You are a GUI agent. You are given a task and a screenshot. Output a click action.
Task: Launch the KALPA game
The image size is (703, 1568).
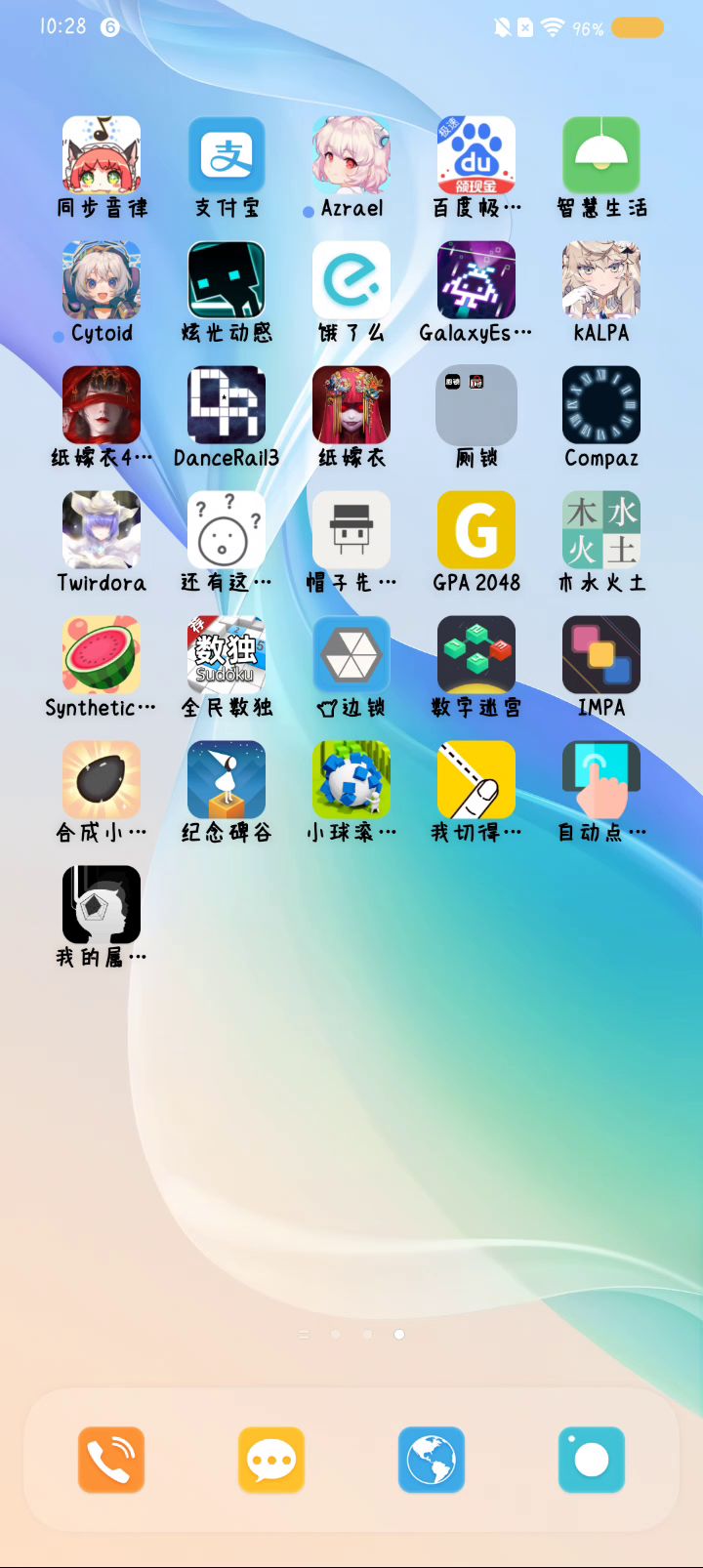point(601,281)
